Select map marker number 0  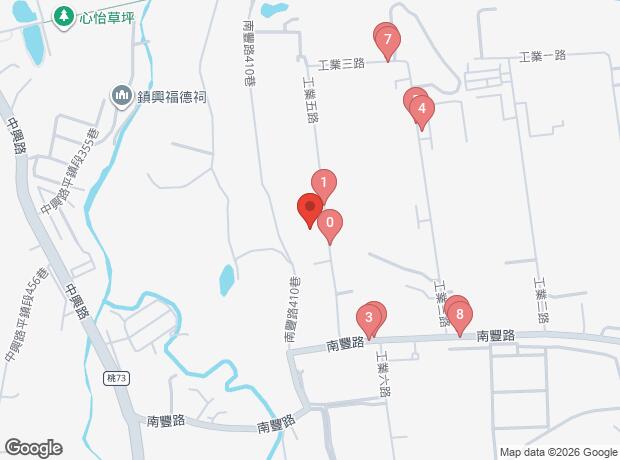[x=330, y=225]
